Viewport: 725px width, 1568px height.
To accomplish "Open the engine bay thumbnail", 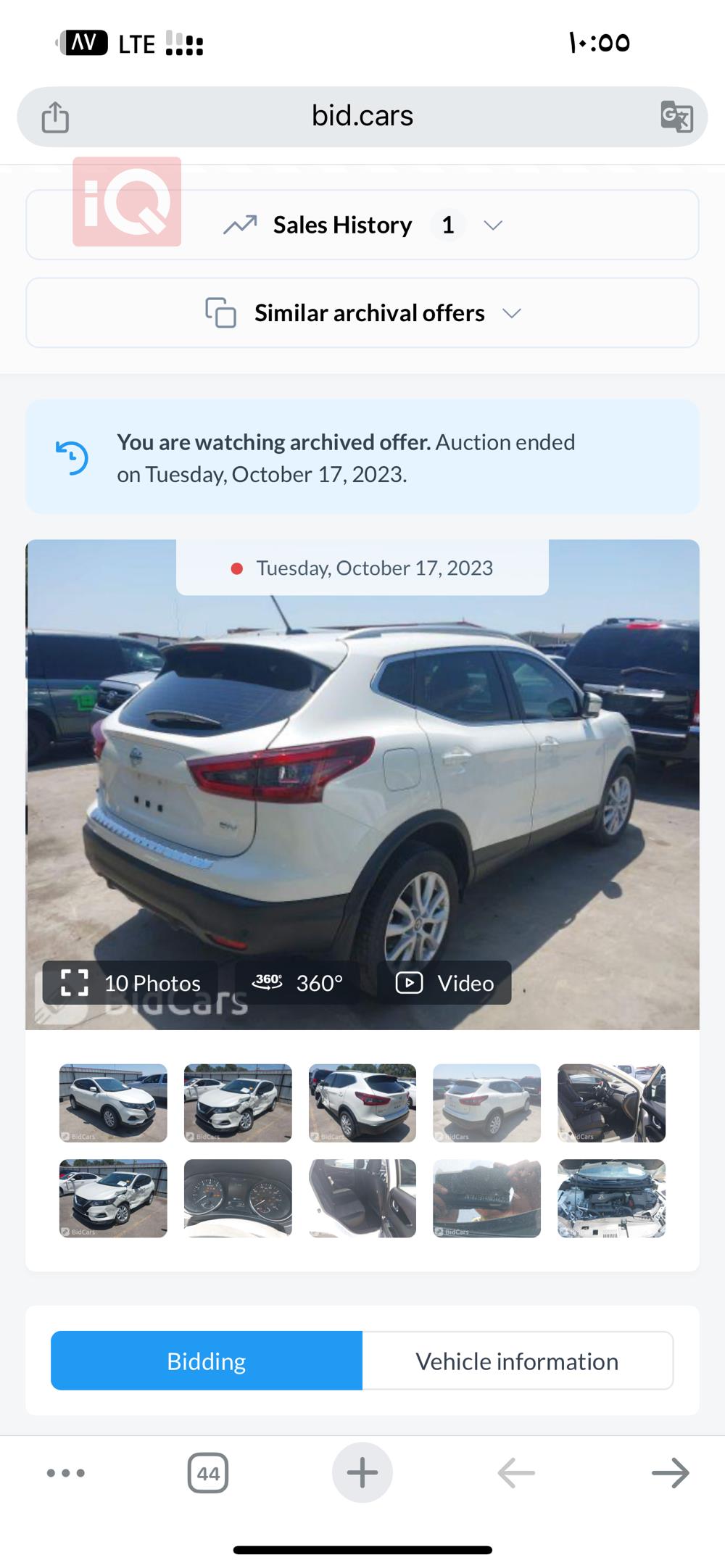I will point(611,1198).
